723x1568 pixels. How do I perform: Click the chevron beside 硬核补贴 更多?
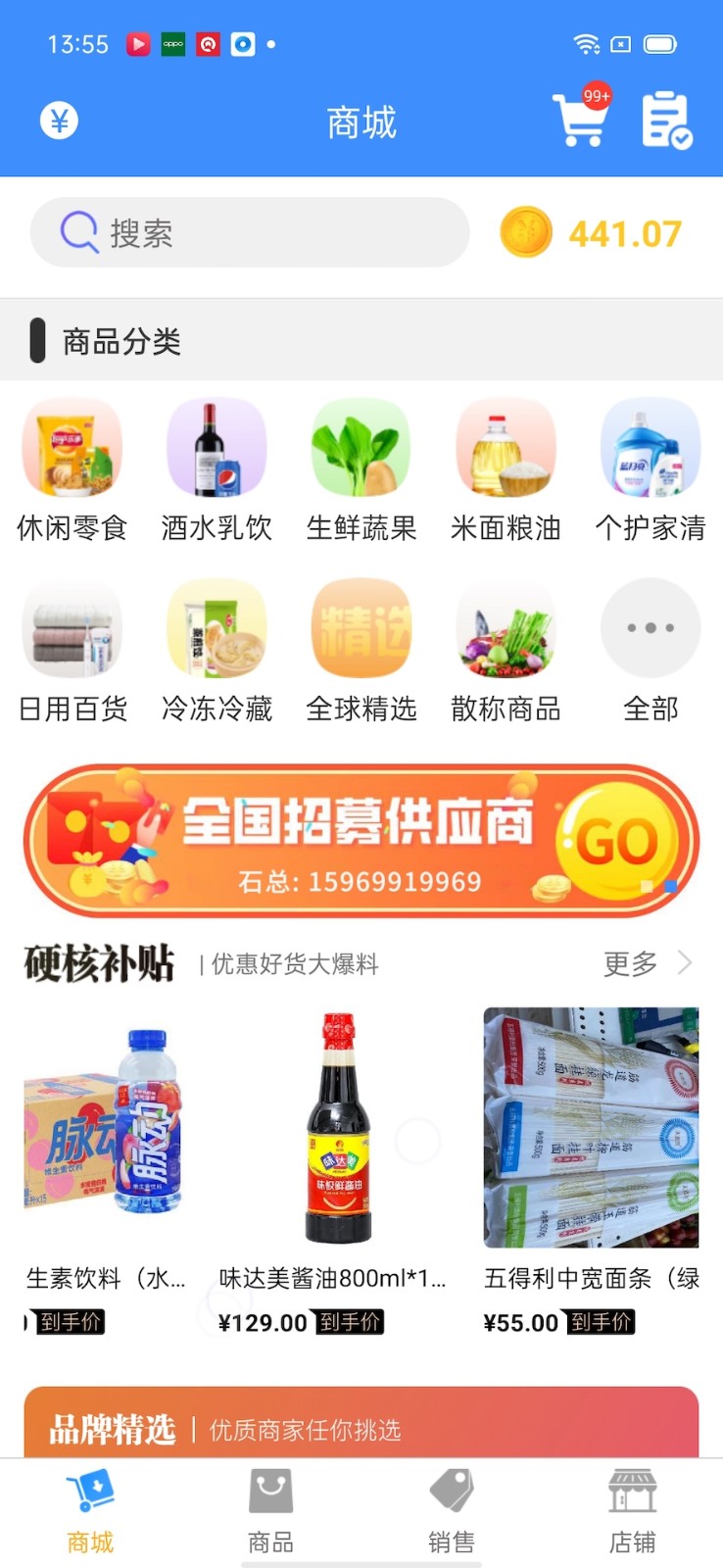683,963
